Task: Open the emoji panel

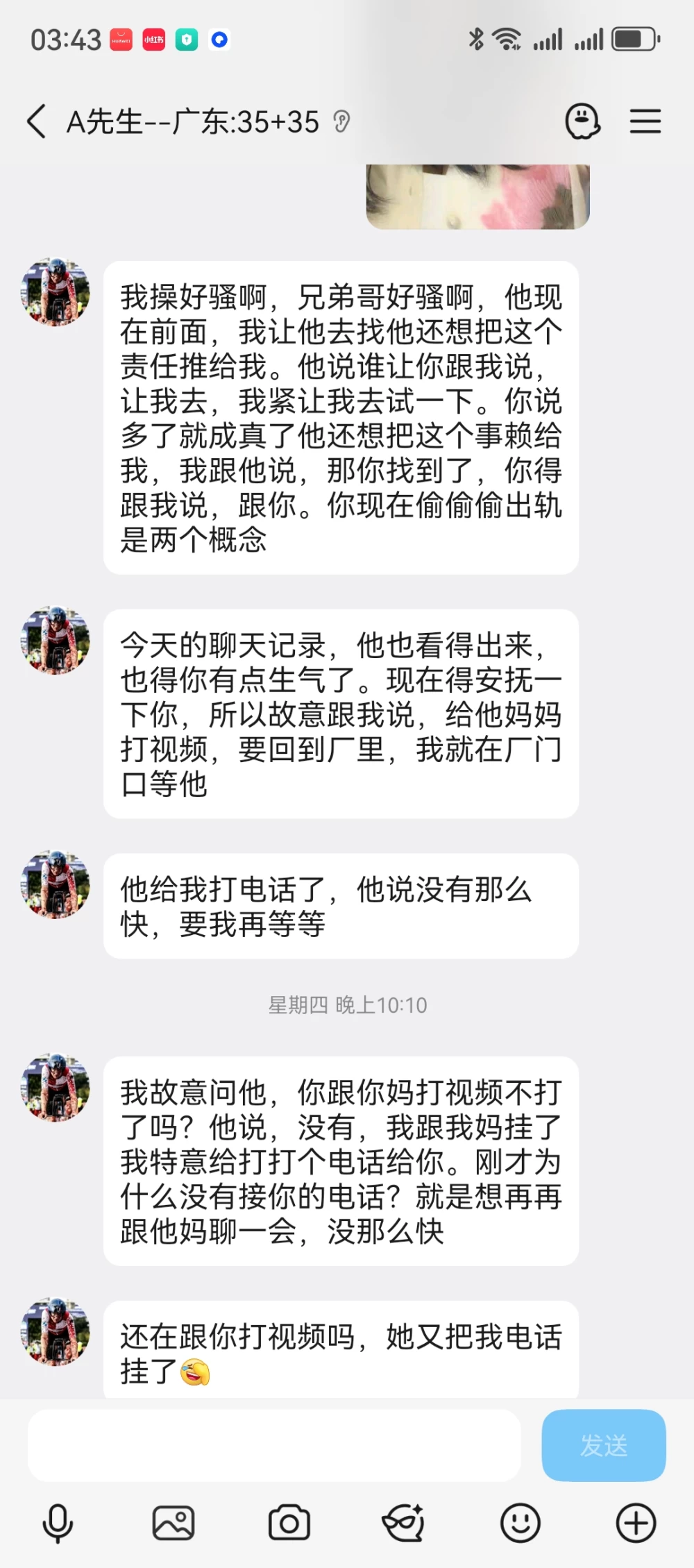Action: (520, 1524)
